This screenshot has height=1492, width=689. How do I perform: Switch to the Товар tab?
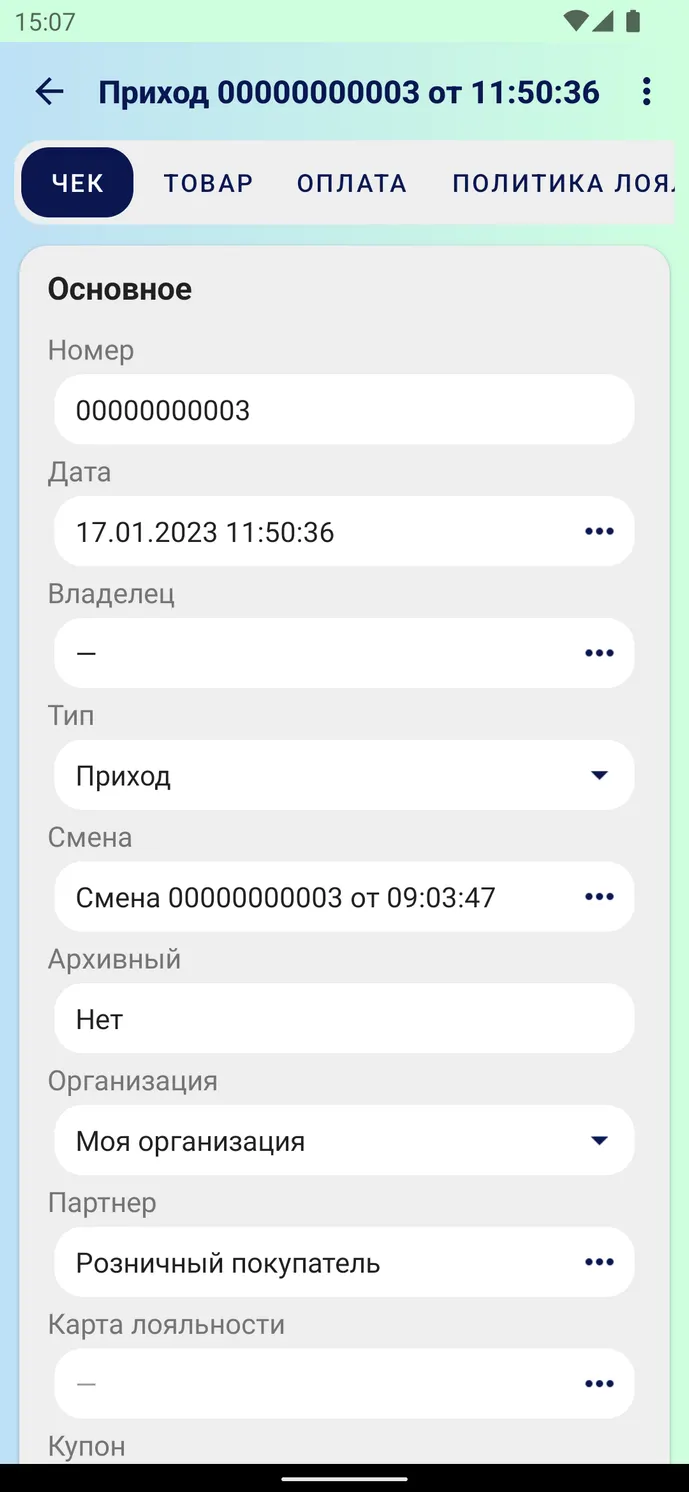[209, 183]
